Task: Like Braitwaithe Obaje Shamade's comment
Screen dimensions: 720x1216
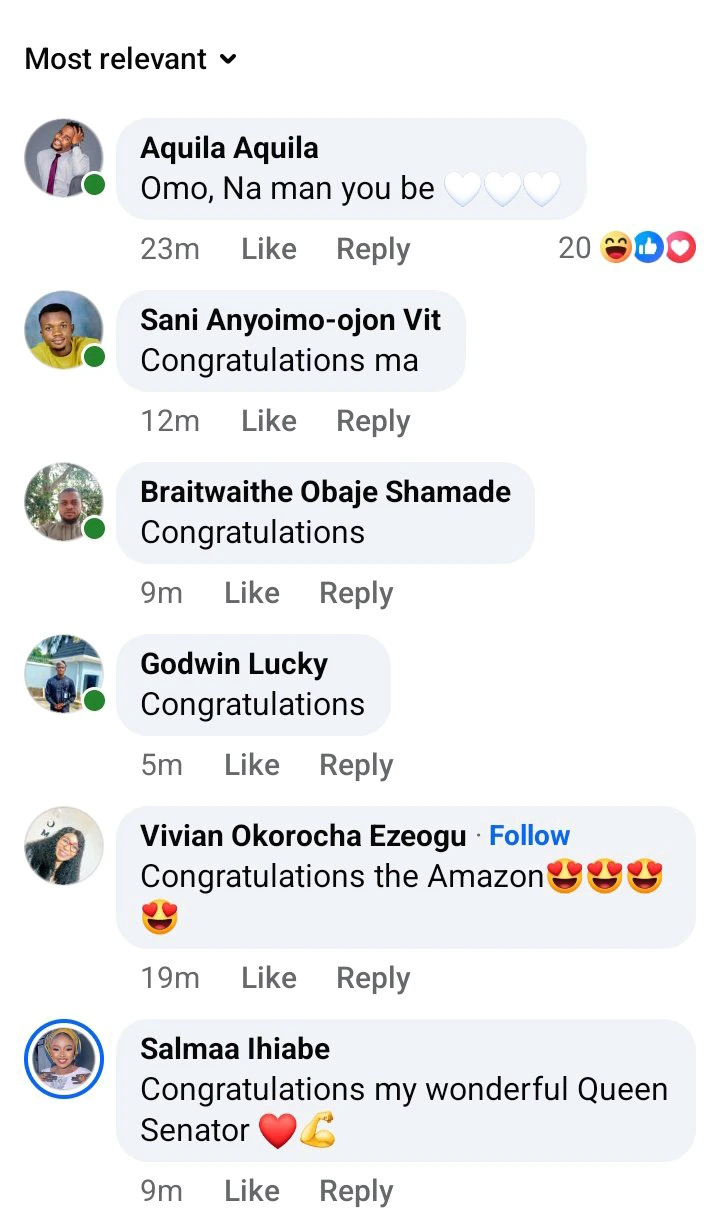Action: [x=252, y=593]
